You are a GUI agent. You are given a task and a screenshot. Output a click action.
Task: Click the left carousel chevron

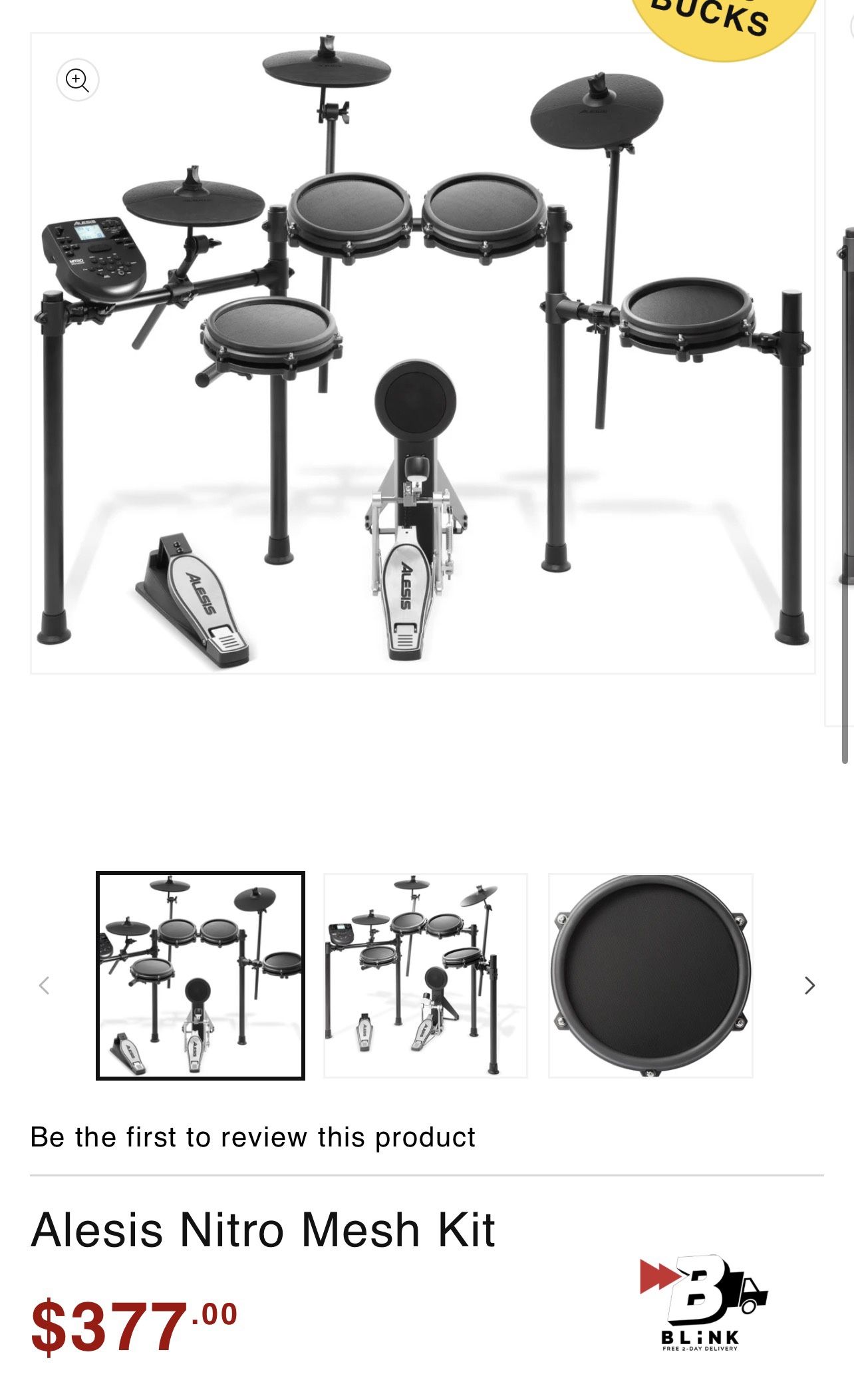(x=44, y=986)
